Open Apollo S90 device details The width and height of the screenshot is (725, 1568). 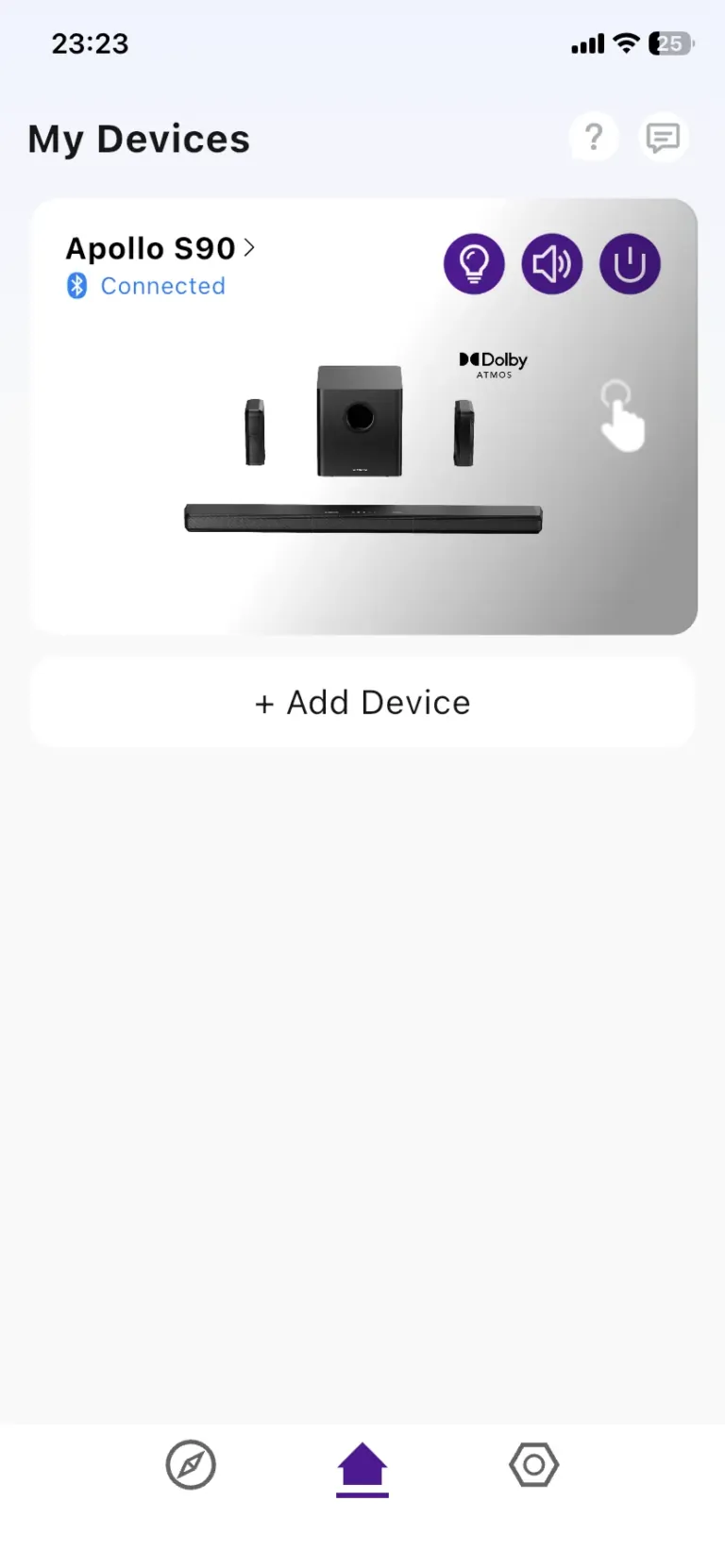(x=160, y=248)
